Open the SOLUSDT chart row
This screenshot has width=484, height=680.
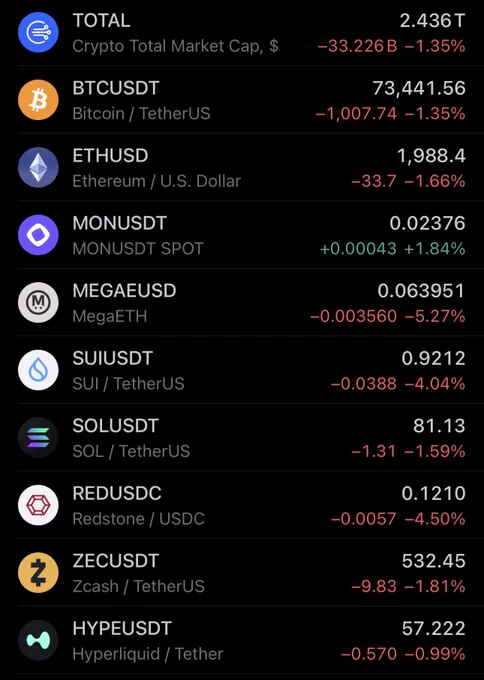242,438
